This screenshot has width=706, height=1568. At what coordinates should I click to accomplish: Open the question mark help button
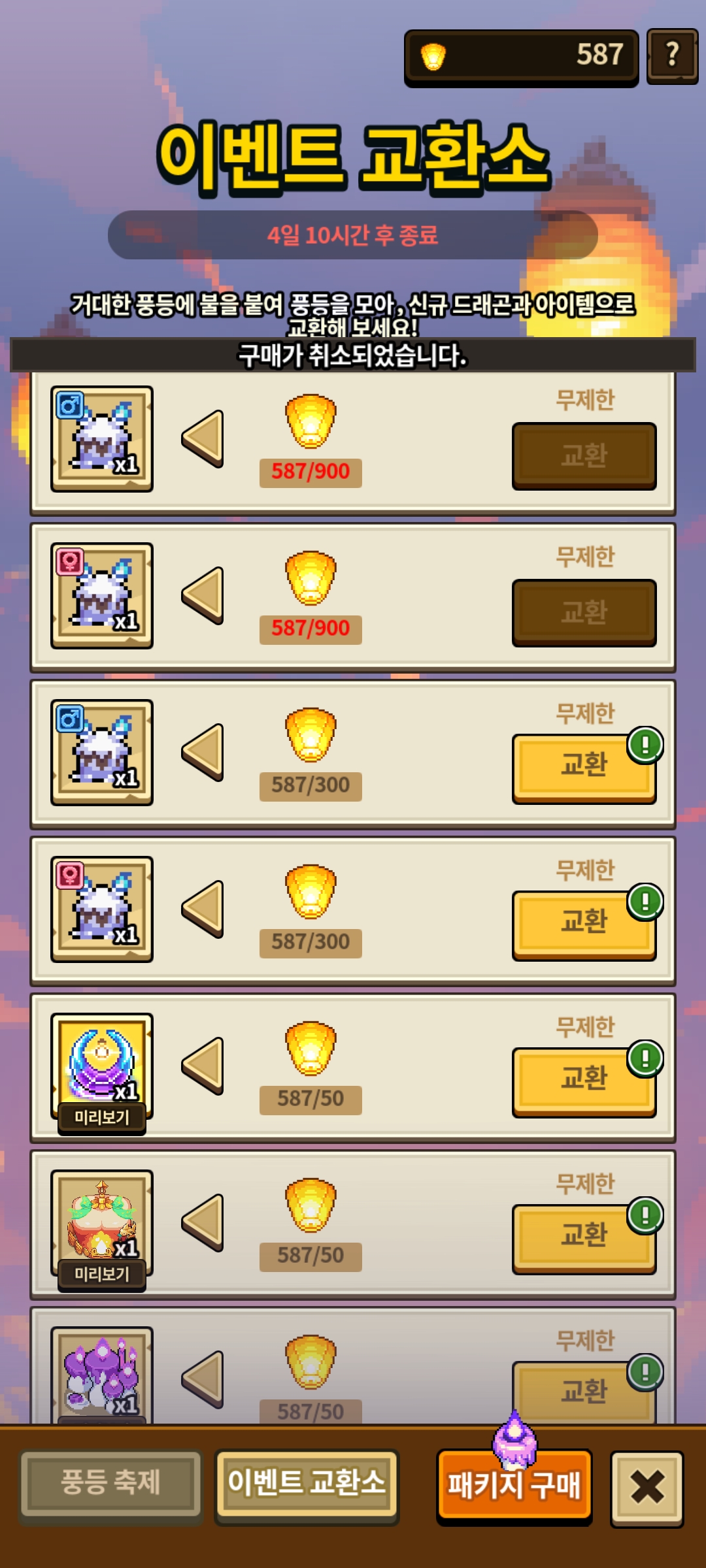672,56
